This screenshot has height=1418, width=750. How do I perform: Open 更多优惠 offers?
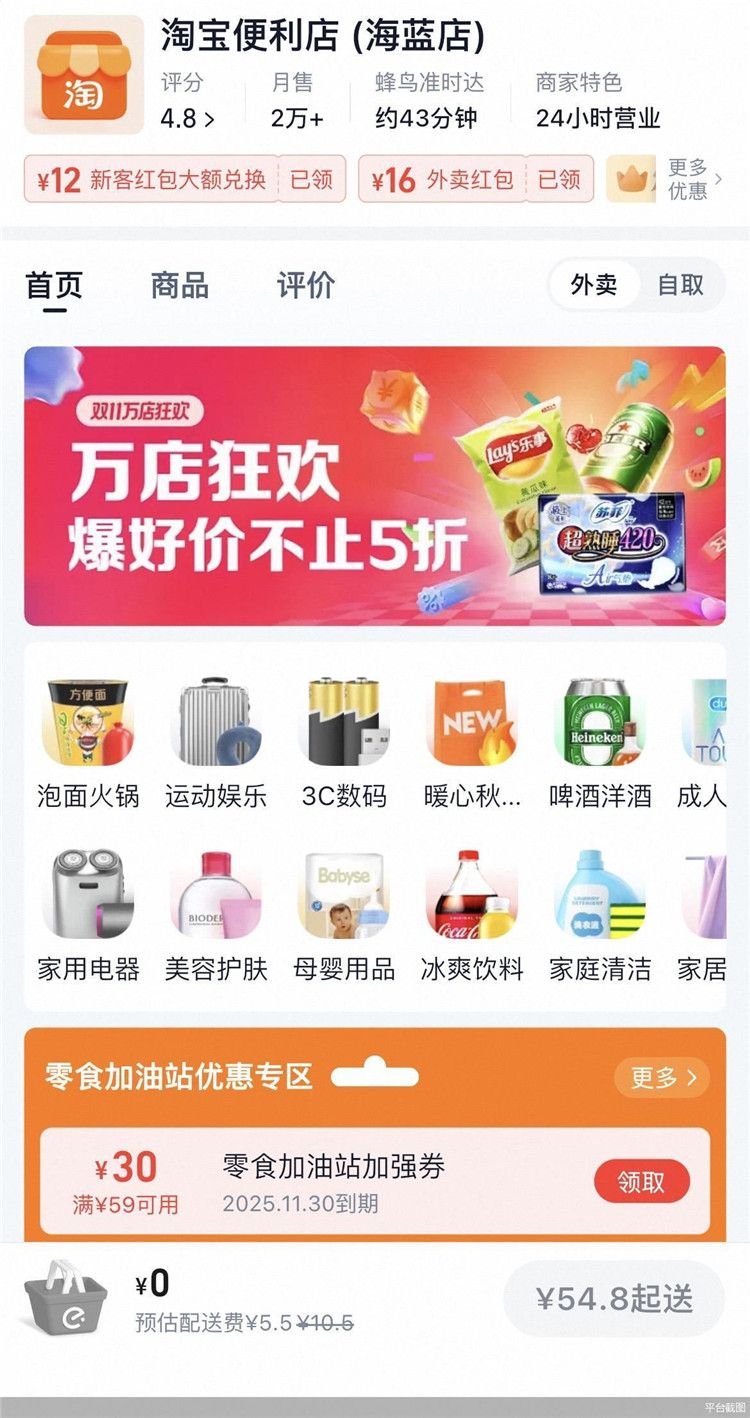click(689, 179)
